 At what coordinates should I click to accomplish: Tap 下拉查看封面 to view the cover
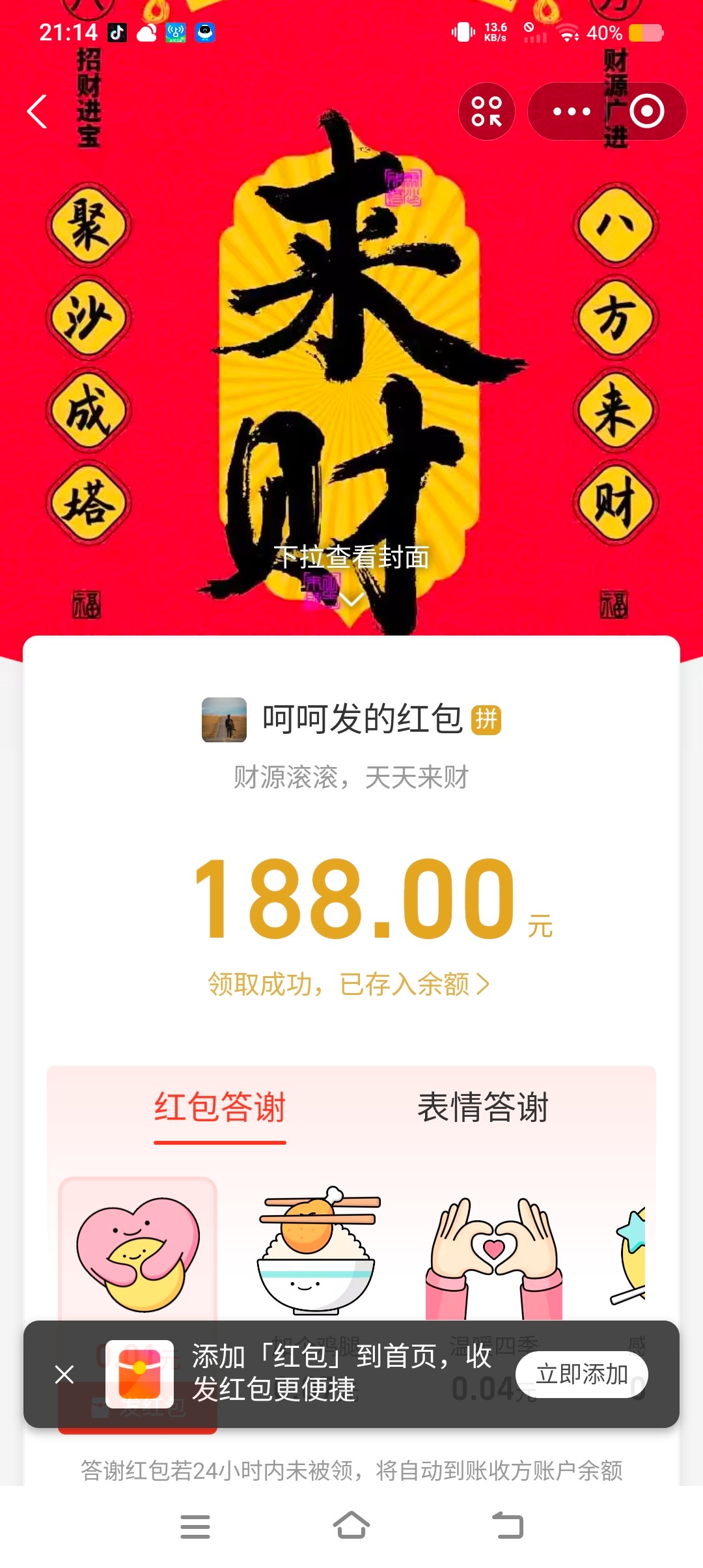[x=351, y=557]
